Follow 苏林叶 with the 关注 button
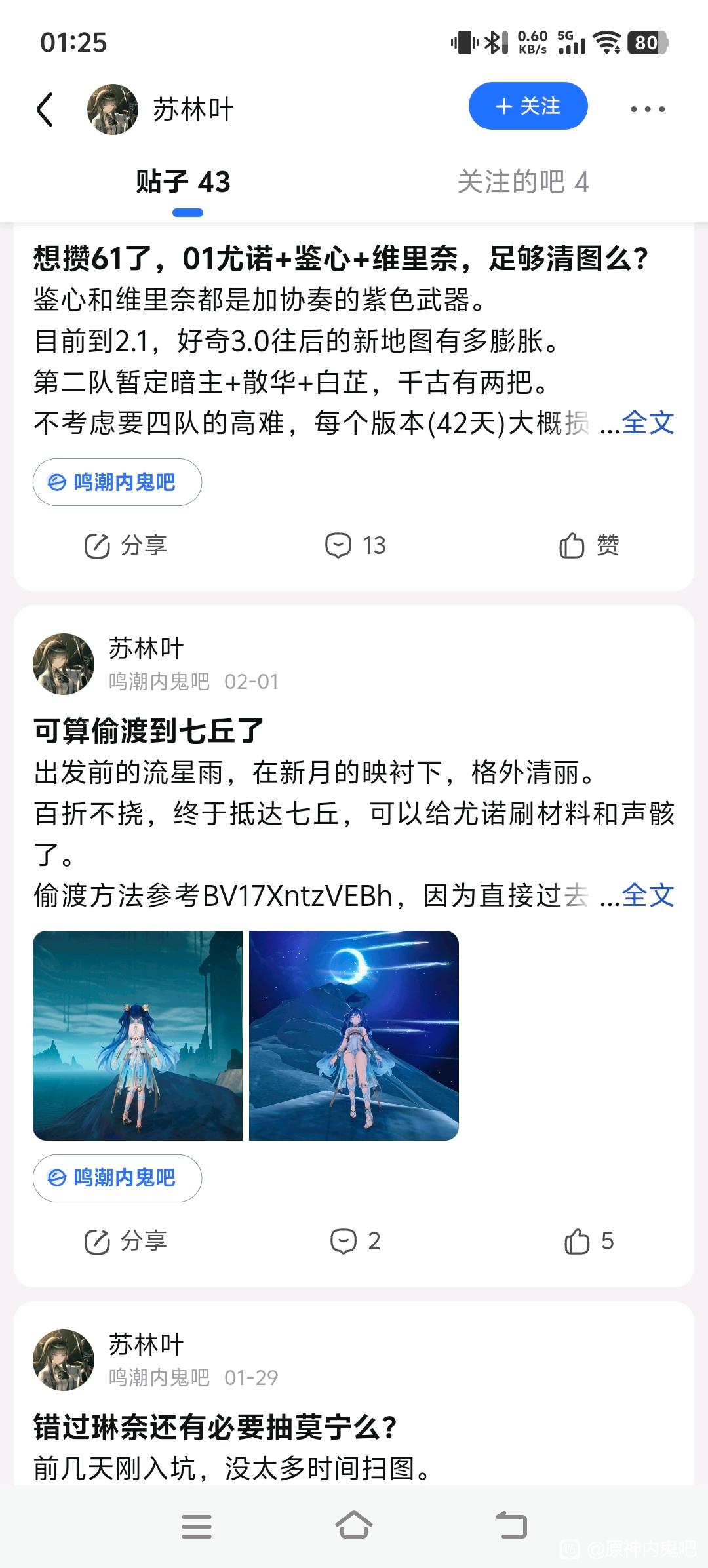This screenshot has width=708, height=1568. (x=528, y=106)
